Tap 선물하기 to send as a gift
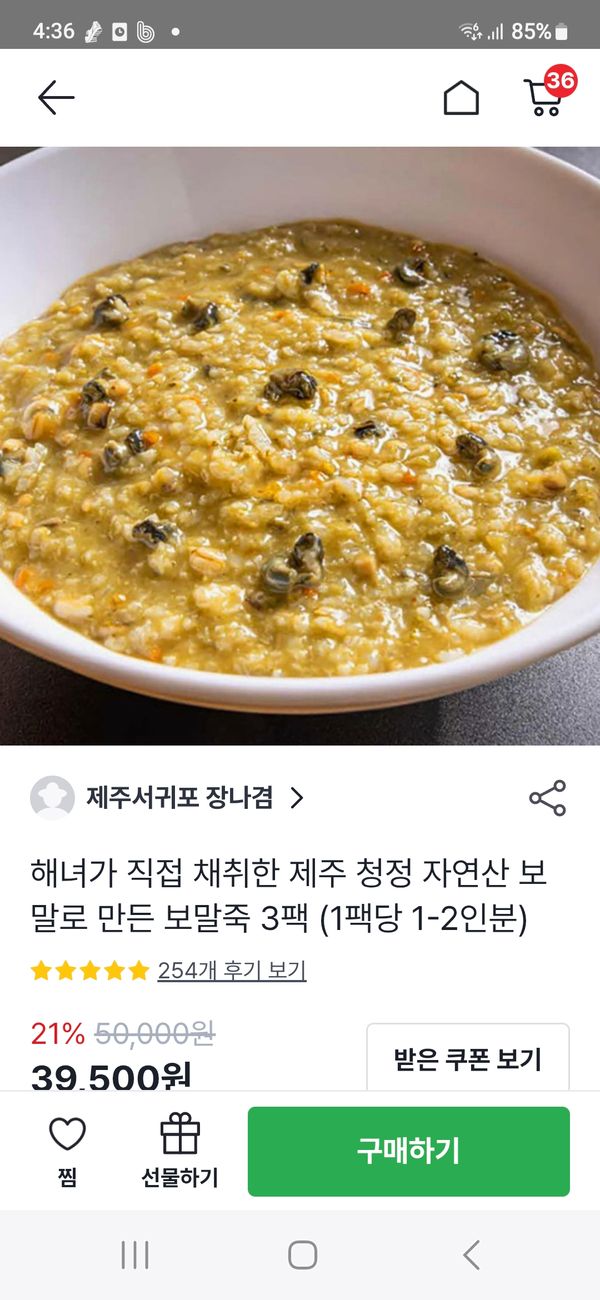 180,1152
